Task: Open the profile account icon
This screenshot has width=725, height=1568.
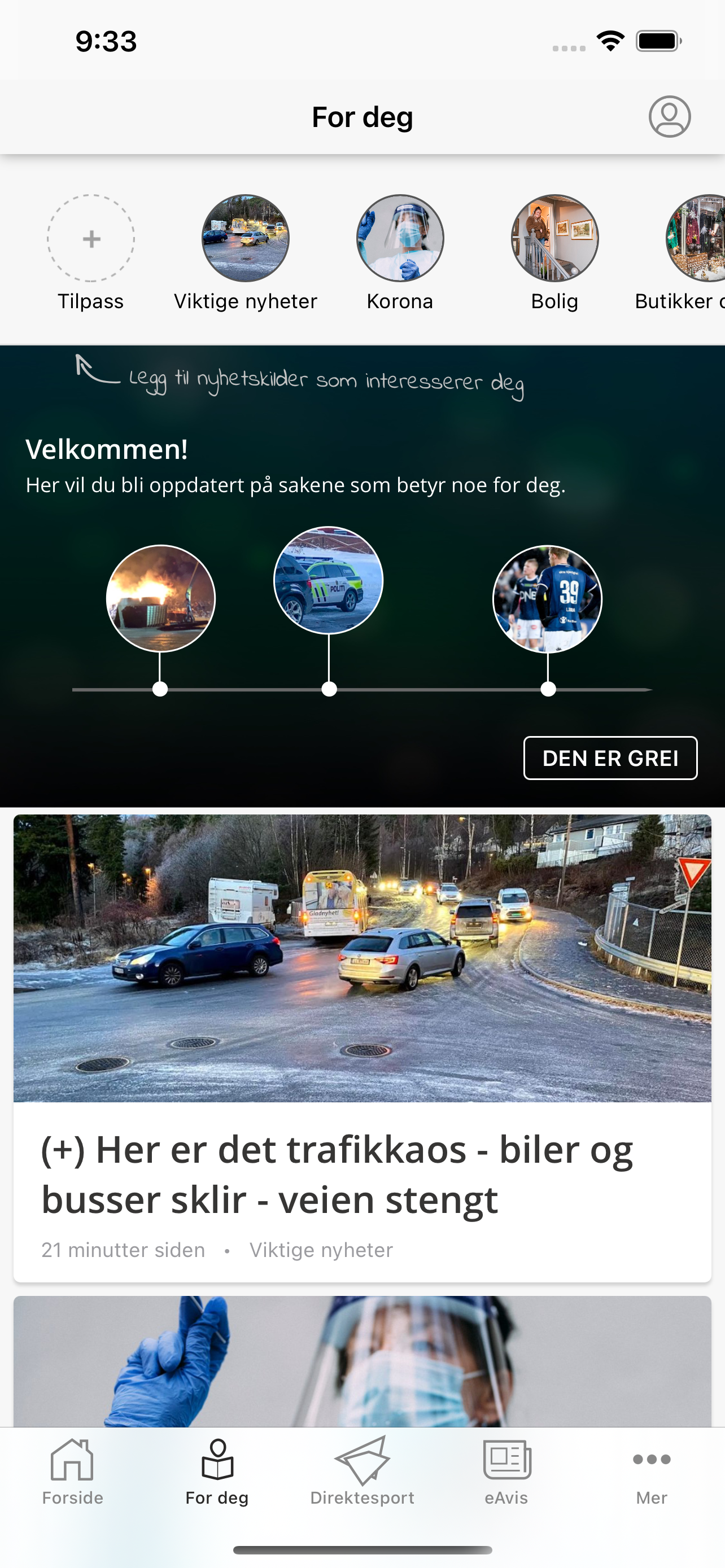Action: (669, 116)
